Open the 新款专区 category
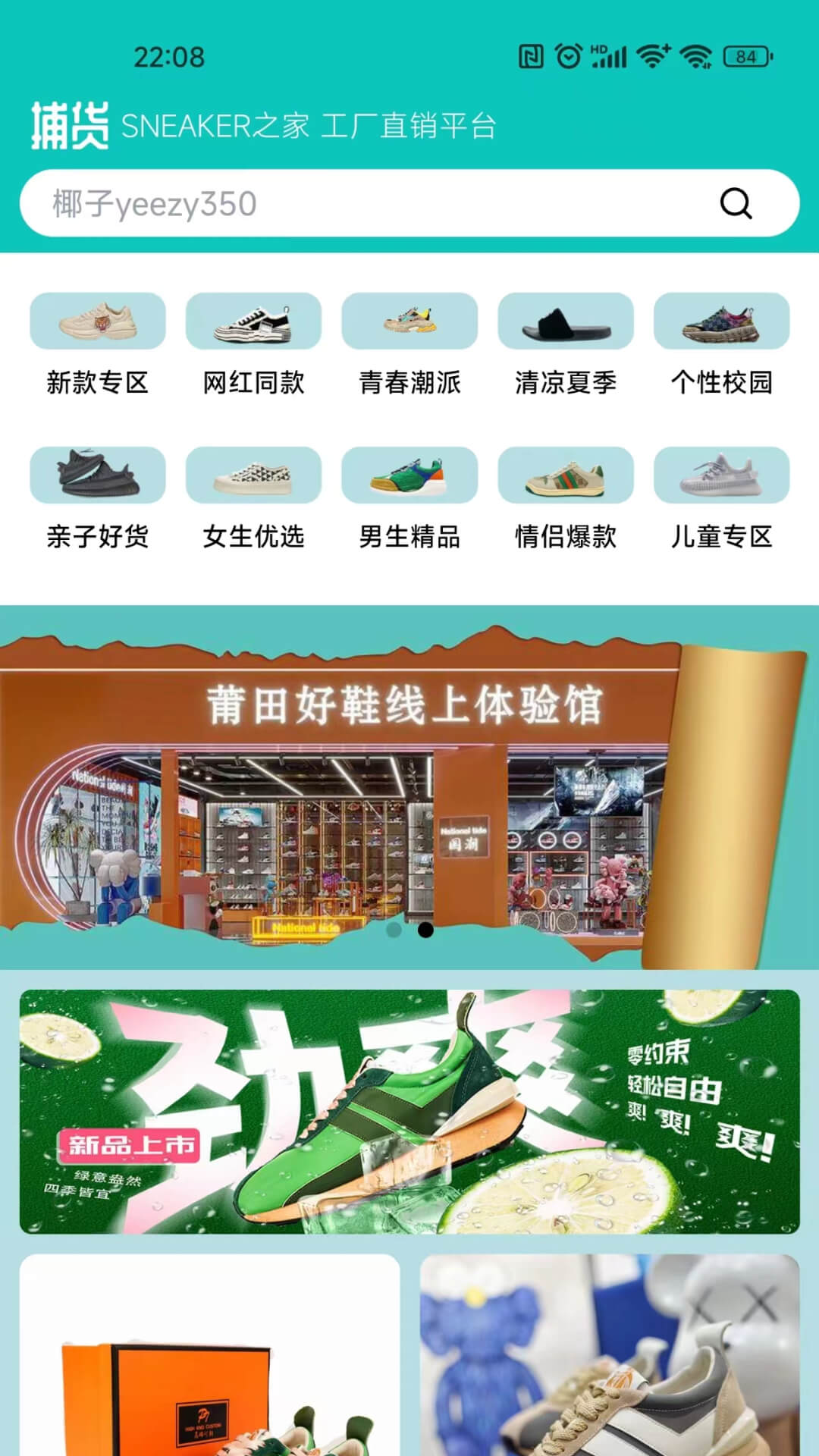 pyautogui.click(x=98, y=345)
